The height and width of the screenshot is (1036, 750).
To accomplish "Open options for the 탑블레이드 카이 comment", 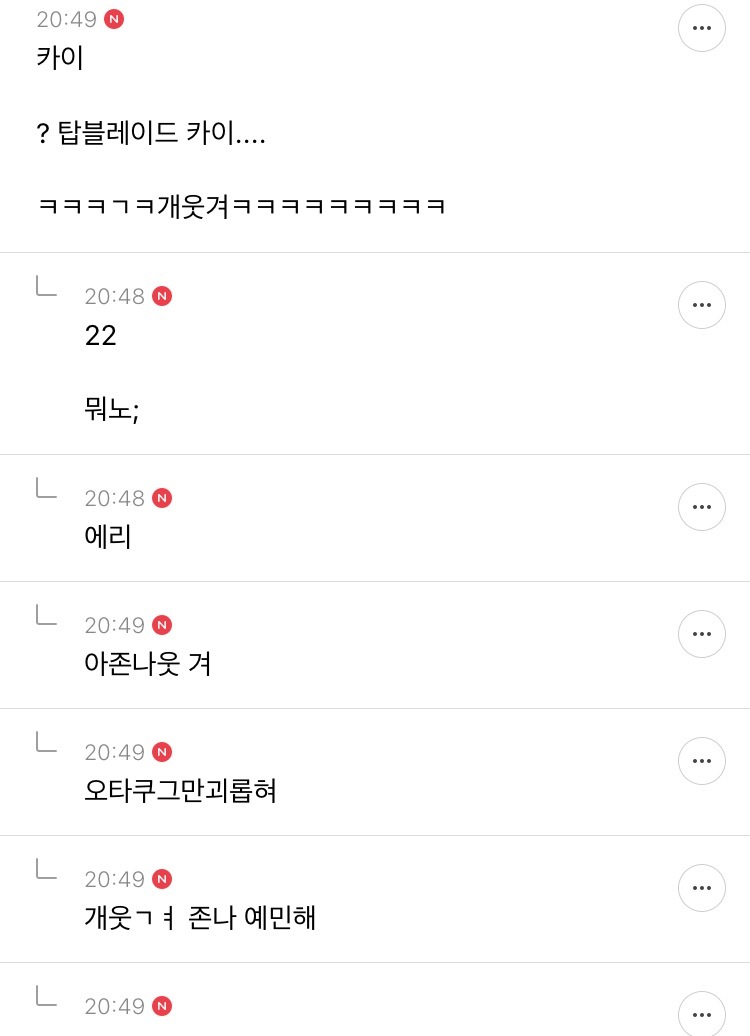I will click(702, 28).
